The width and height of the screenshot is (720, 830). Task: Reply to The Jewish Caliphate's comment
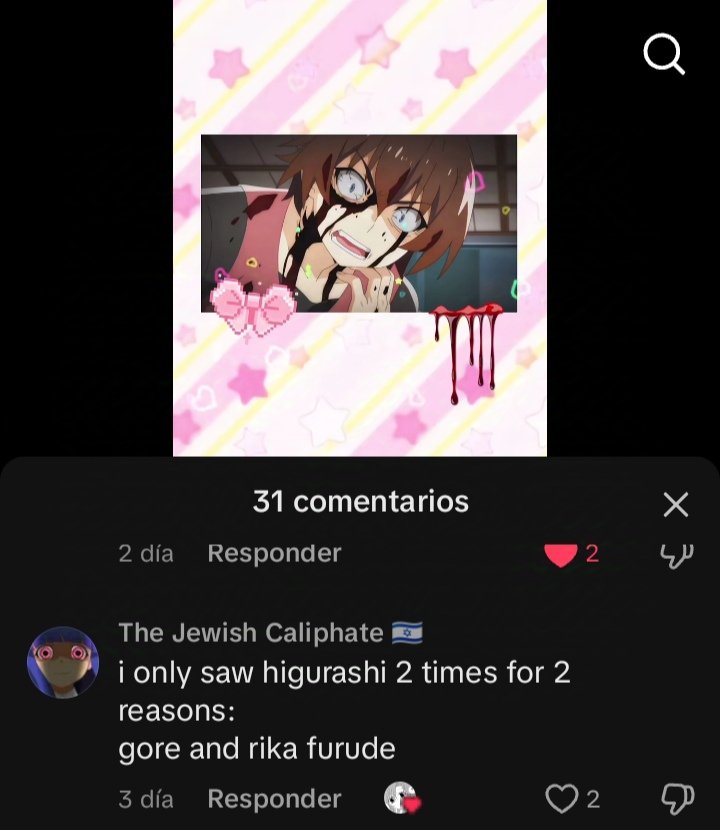click(x=274, y=799)
